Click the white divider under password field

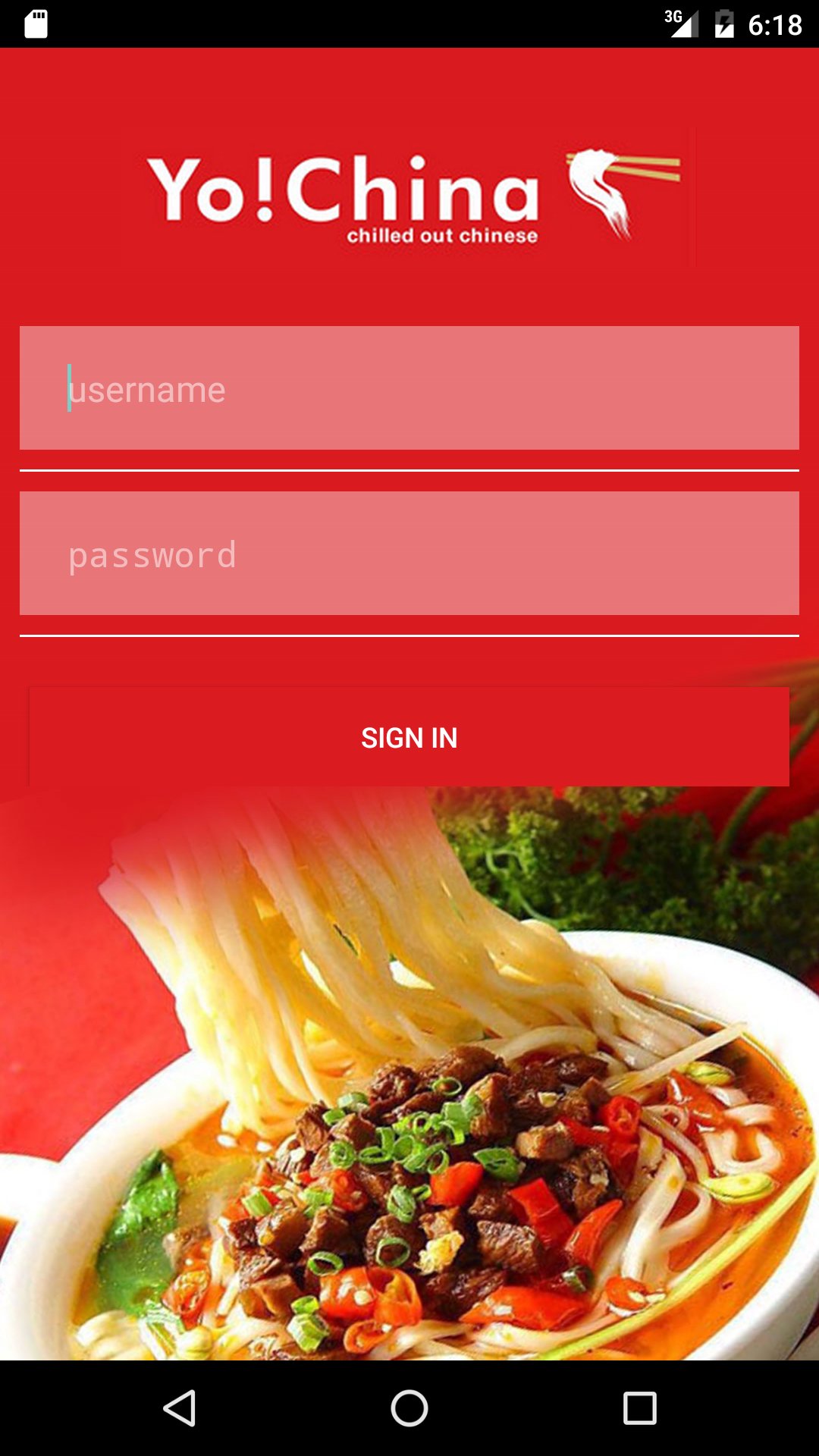pos(409,632)
